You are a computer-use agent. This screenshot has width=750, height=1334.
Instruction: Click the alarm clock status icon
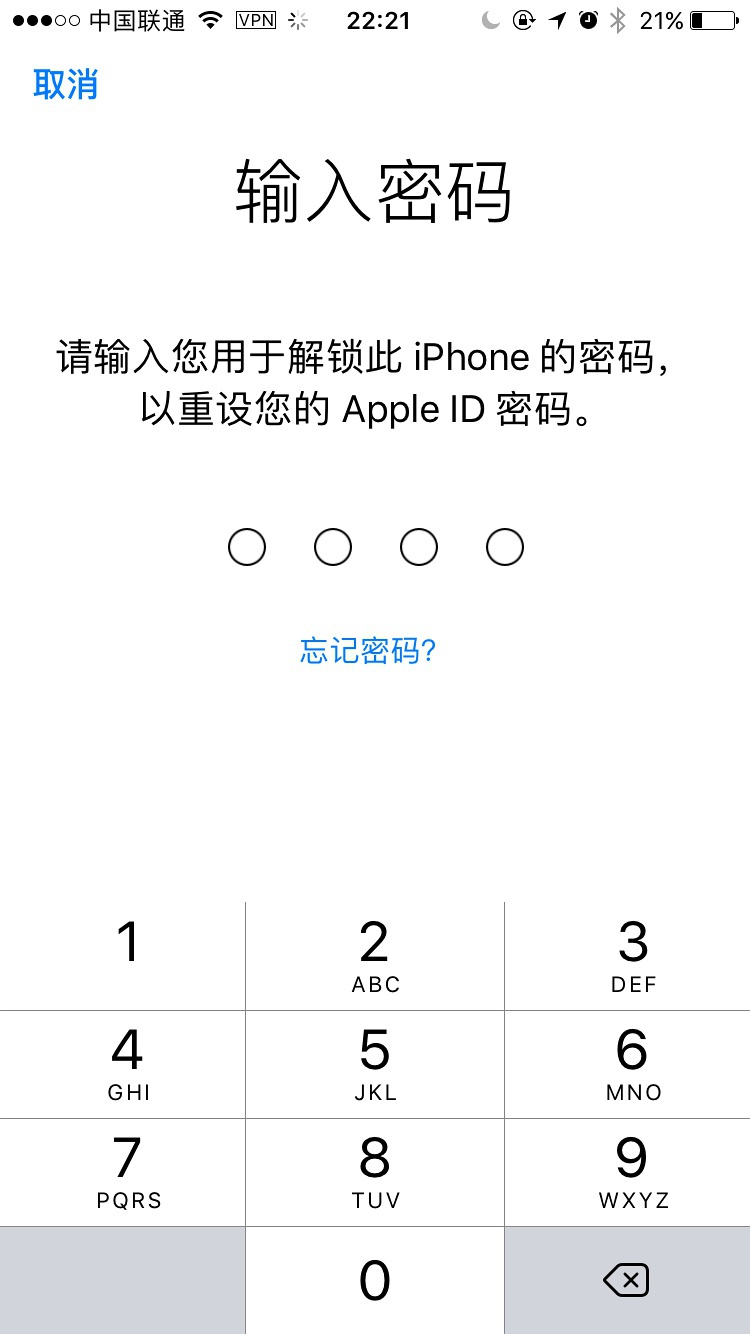coord(588,18)
